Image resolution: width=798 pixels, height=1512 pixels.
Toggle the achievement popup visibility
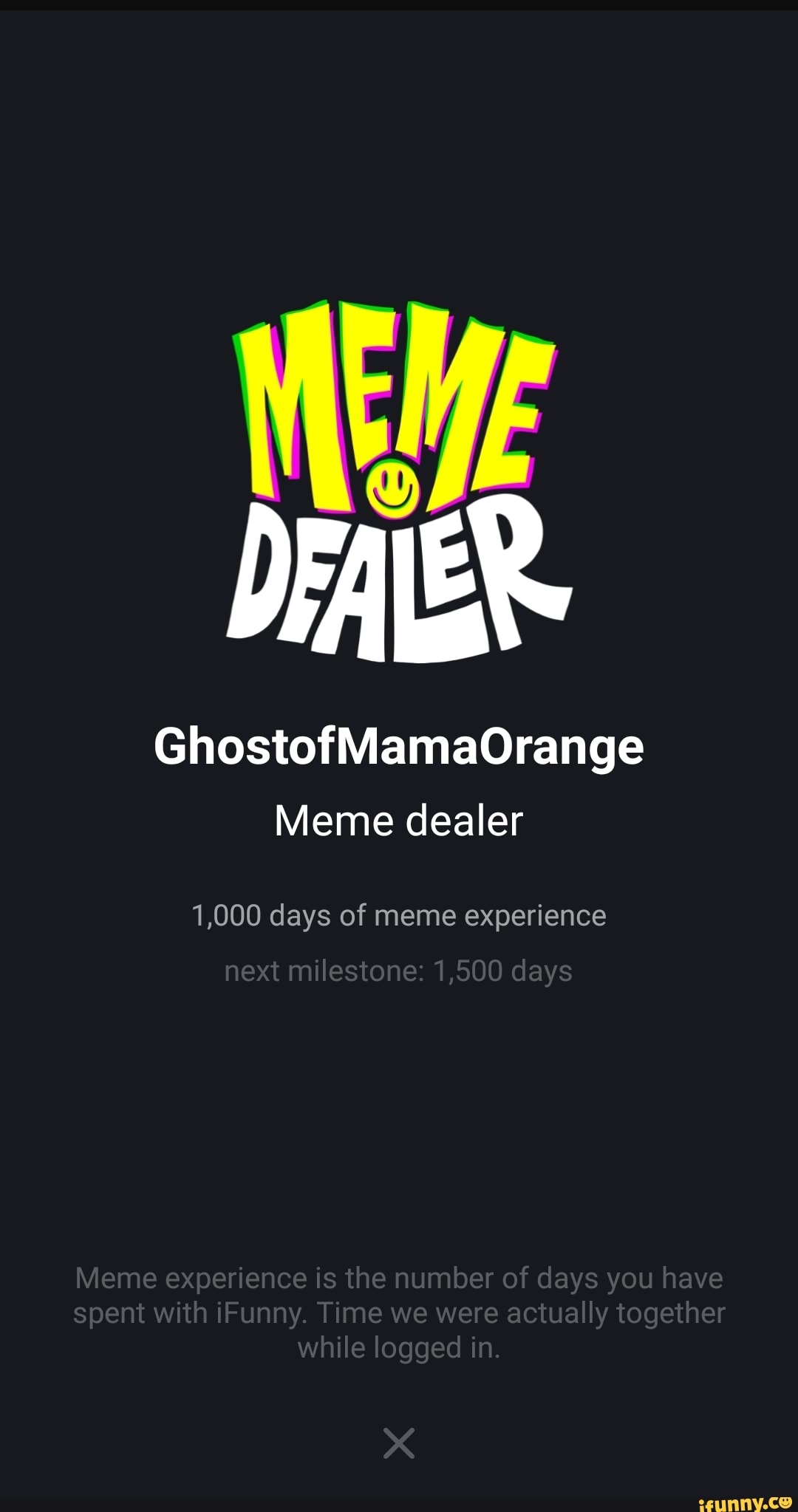399,1443
